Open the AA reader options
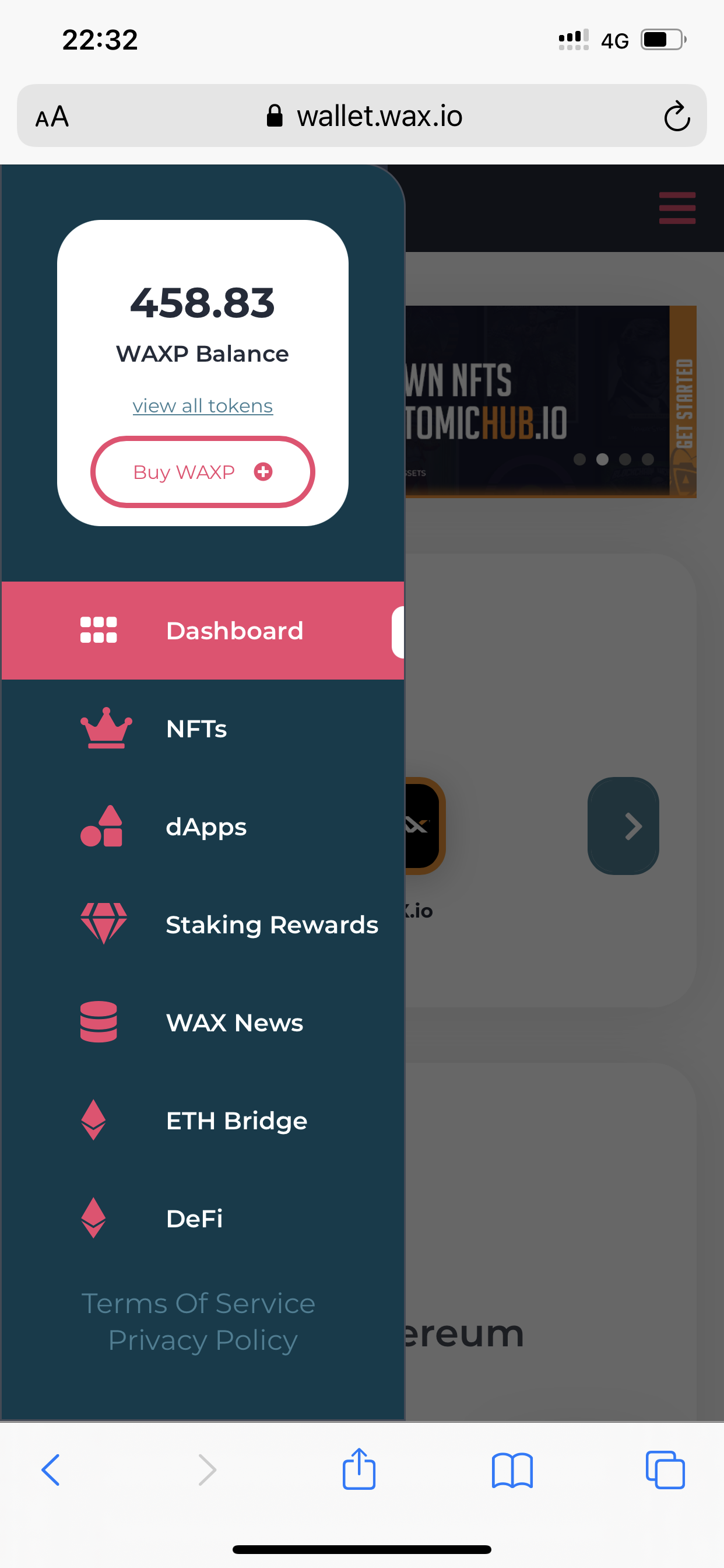This screenshot has width=724, height=1568. (x=52, y=116)
